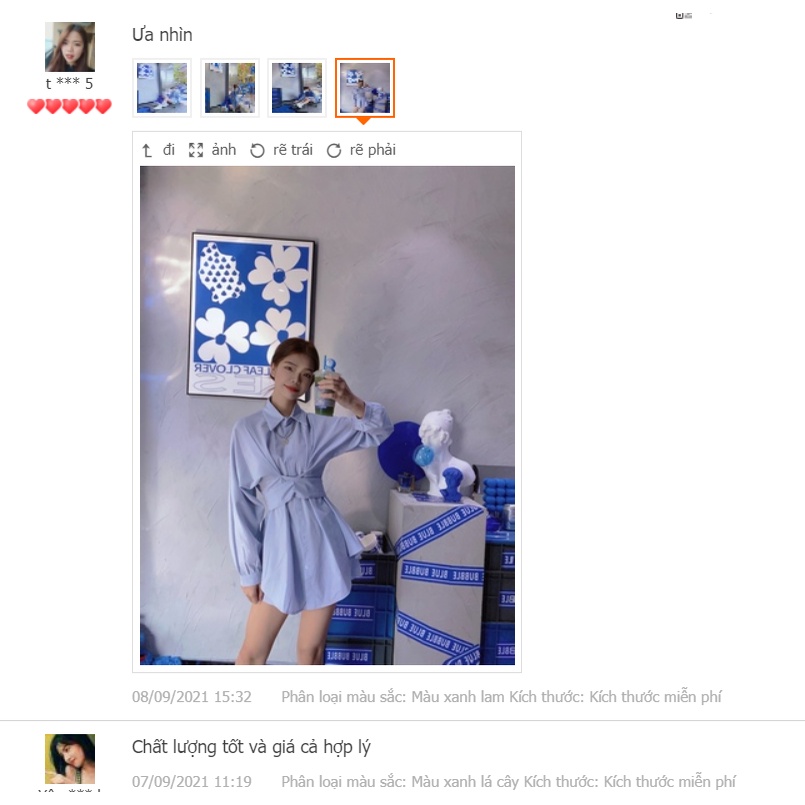Collapse the photo with the đi button
Screen dimensions: 805x805
[x=158, y=150]
